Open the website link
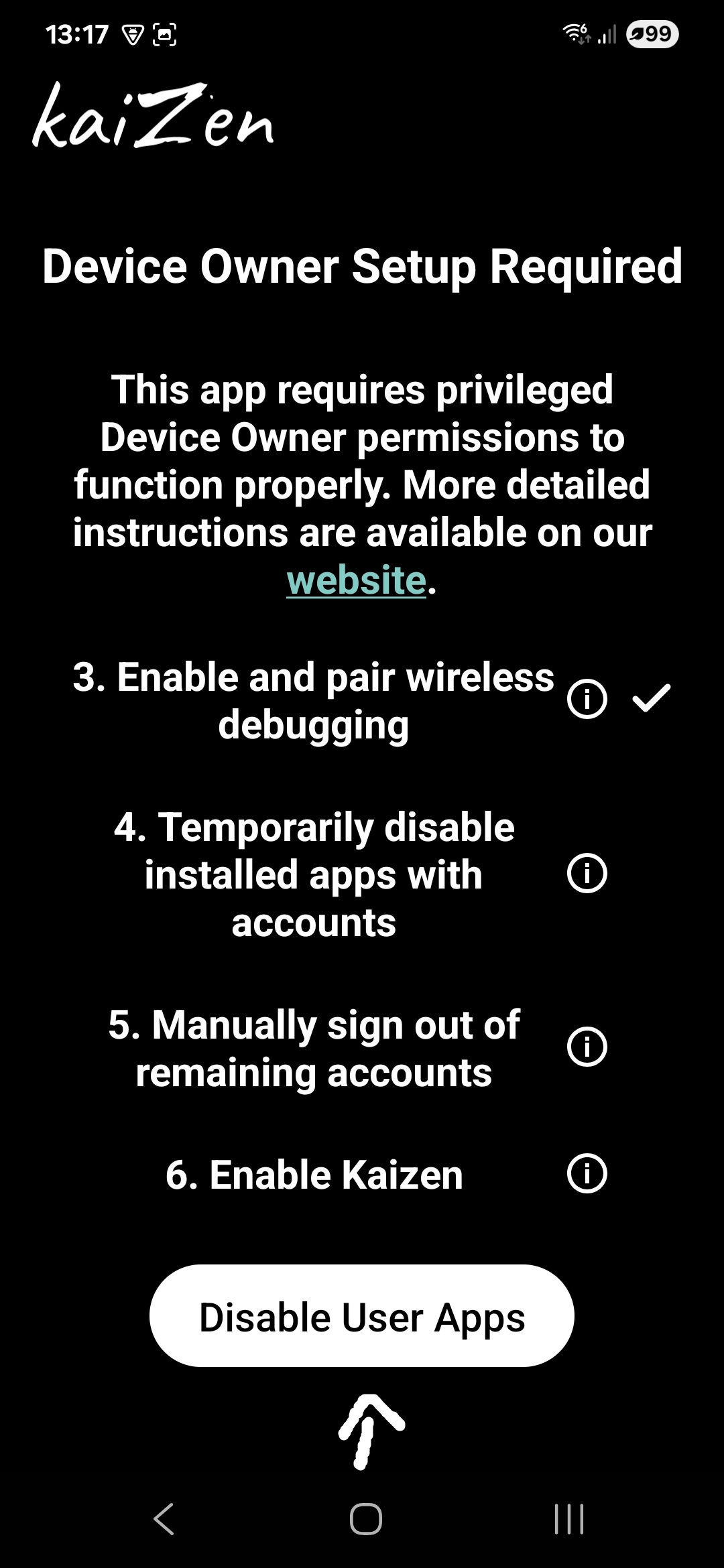This screenshot has width=724, height=1568. coord(356,580)
